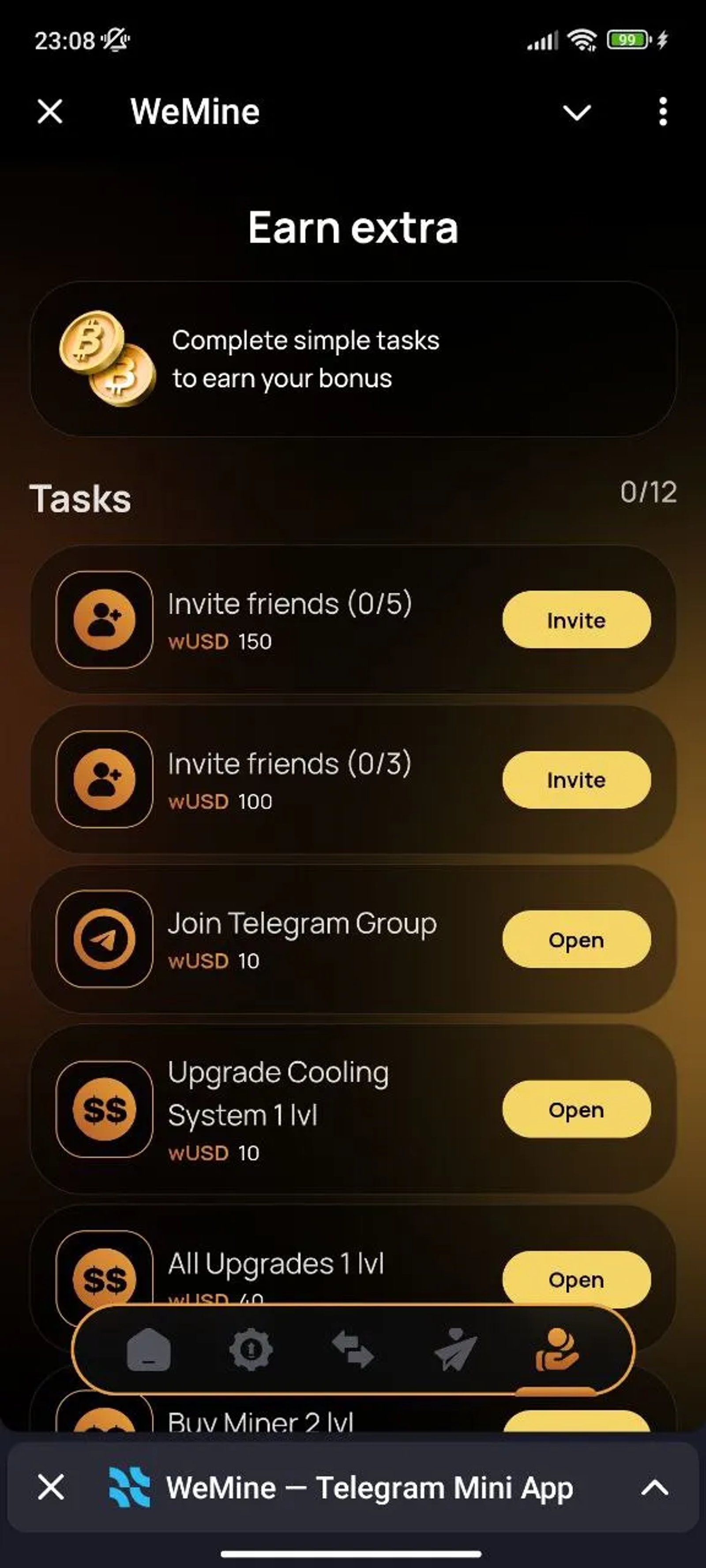
Task: Tap Invite for Invite friends (0/3)
Action: [x=576, y=780]
